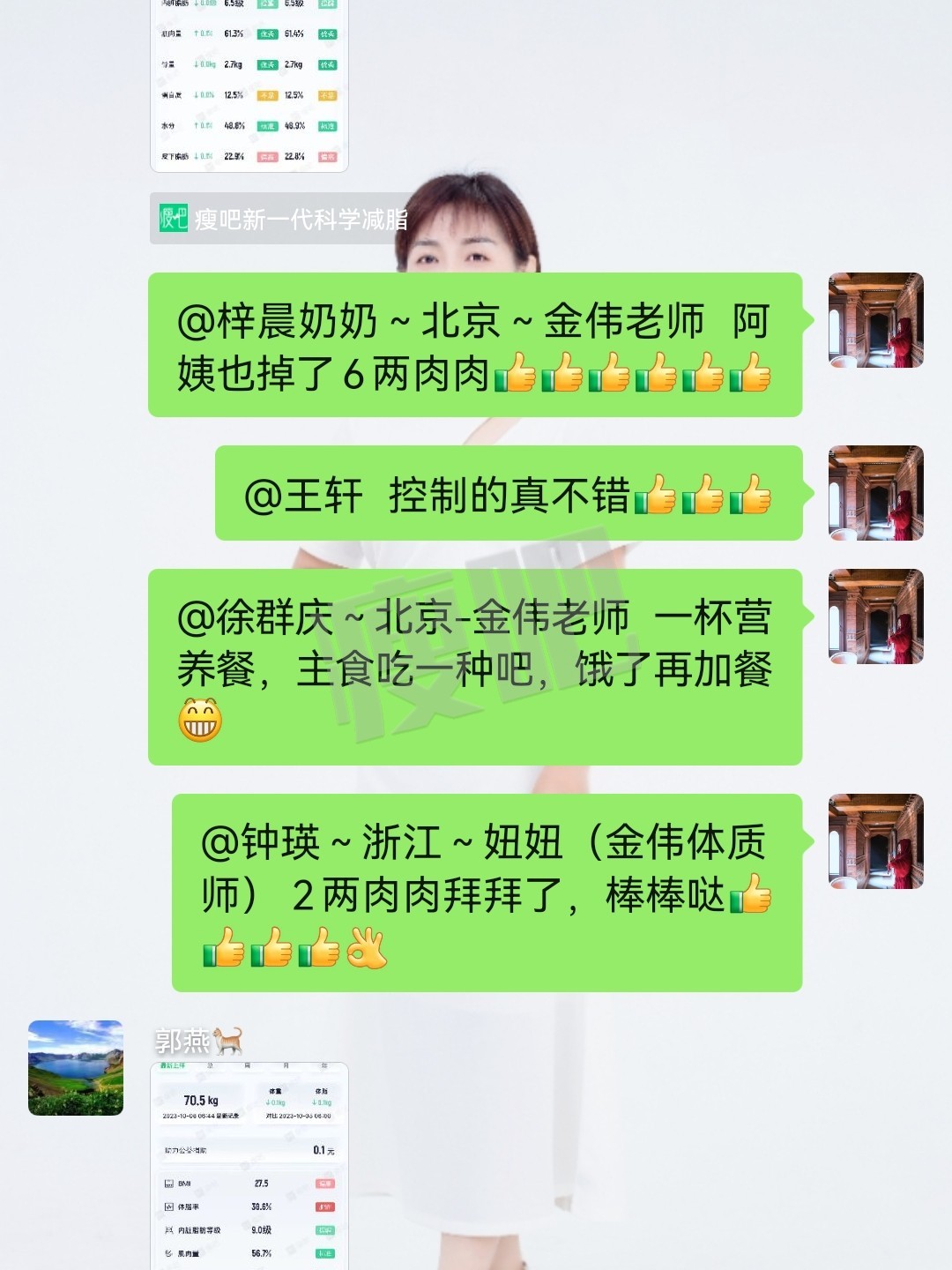Tap sender avatar beside the @徐群庆 message
The image size is (952, 1270).
click(875, 616)
